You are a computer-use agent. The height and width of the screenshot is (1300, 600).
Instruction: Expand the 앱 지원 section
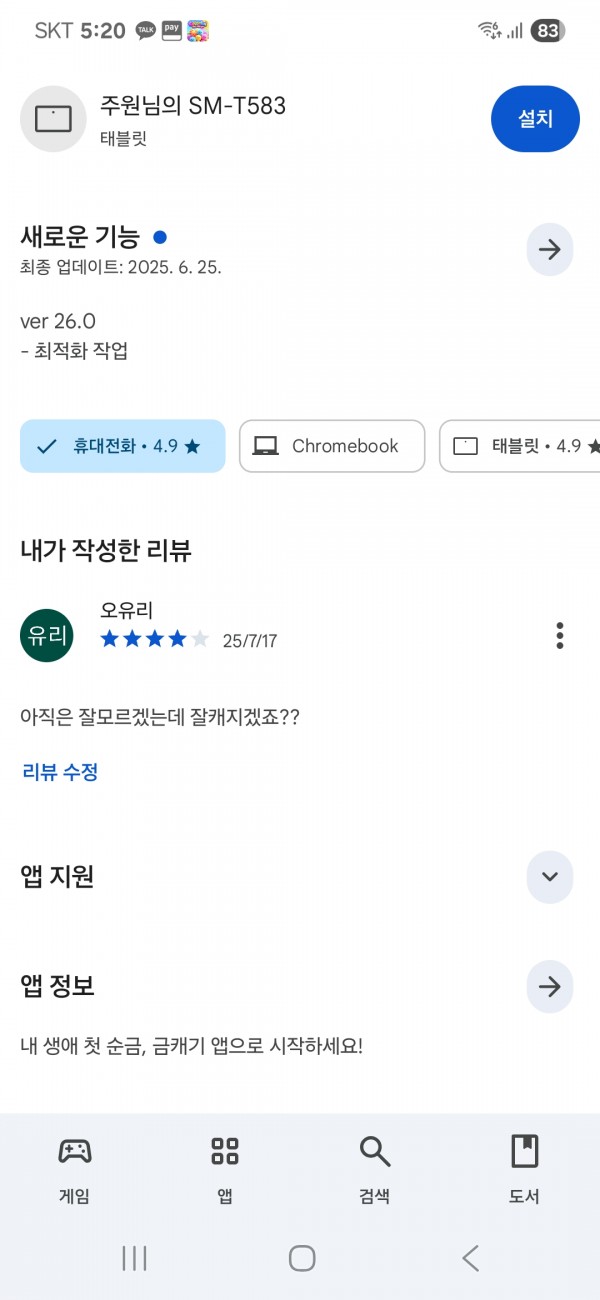coord(550,877)
